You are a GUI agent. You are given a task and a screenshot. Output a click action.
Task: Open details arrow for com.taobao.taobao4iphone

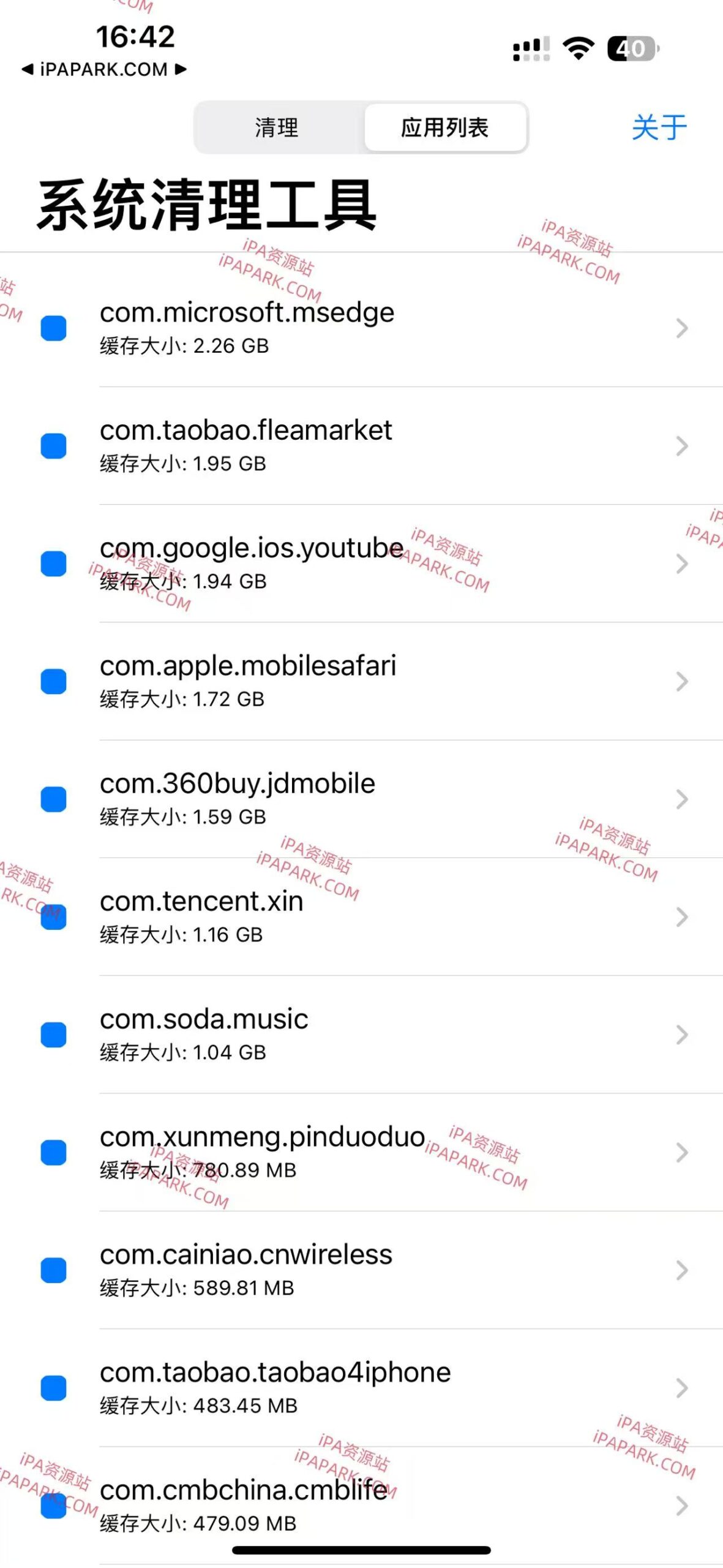[x=681, y=1389]
